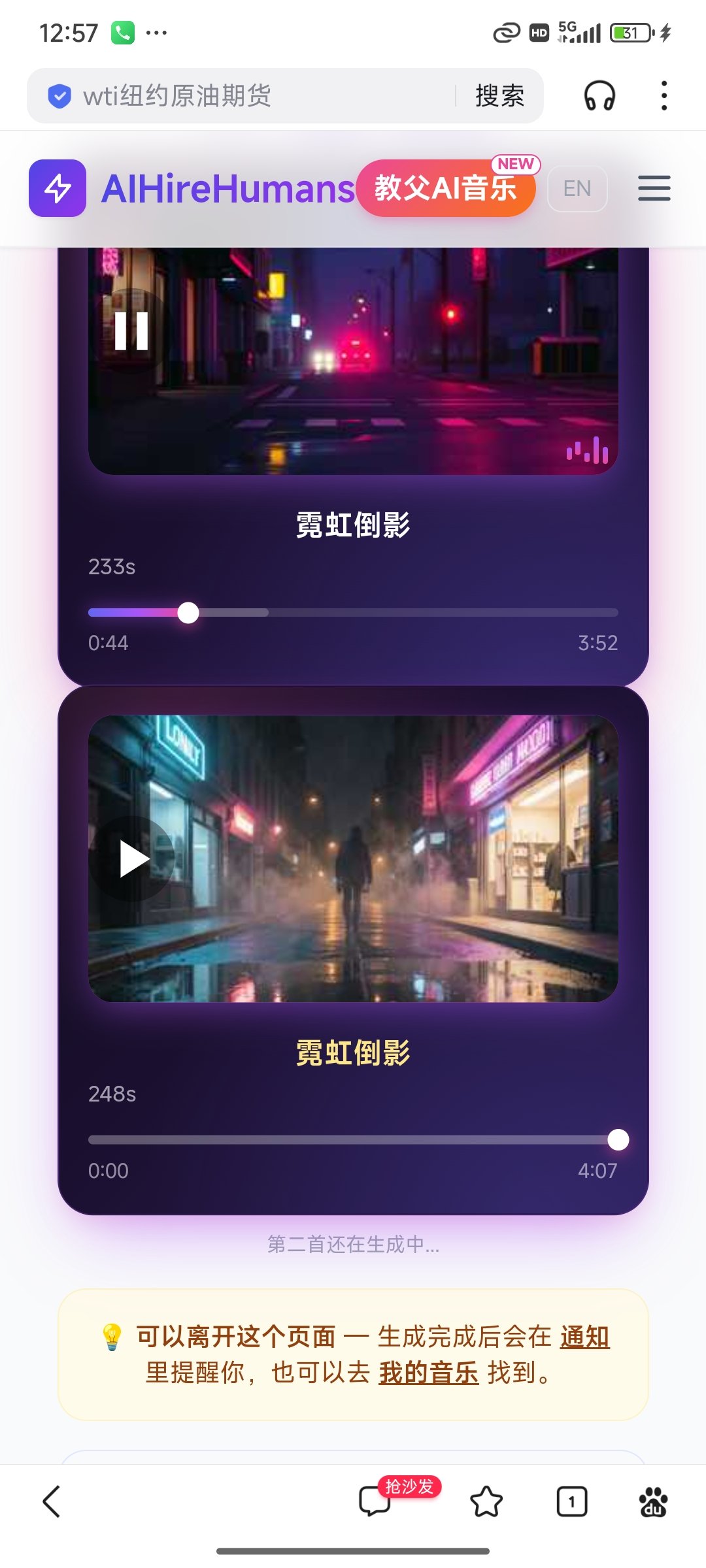This screenshot has height=1568, width=706.
Task: Open comments with 抢沙发 badge
Action: (x=375, y=1501)
